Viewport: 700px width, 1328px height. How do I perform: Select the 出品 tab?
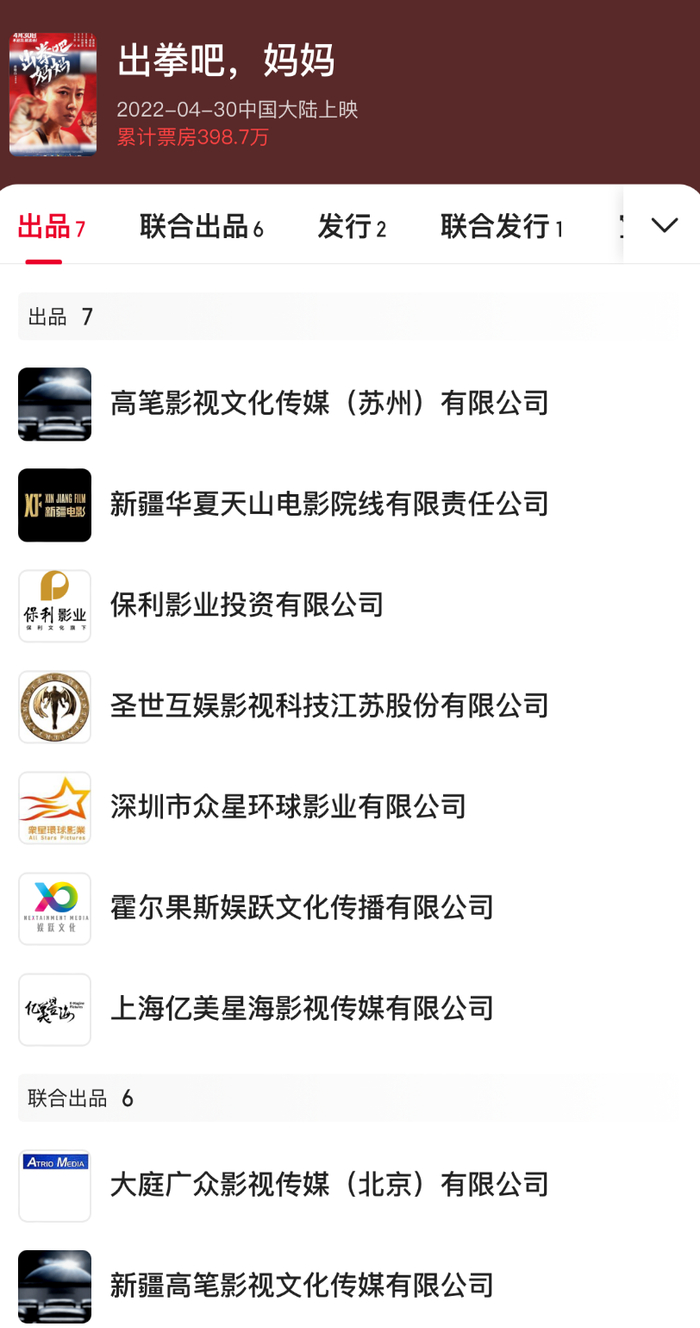pos(51,227)
